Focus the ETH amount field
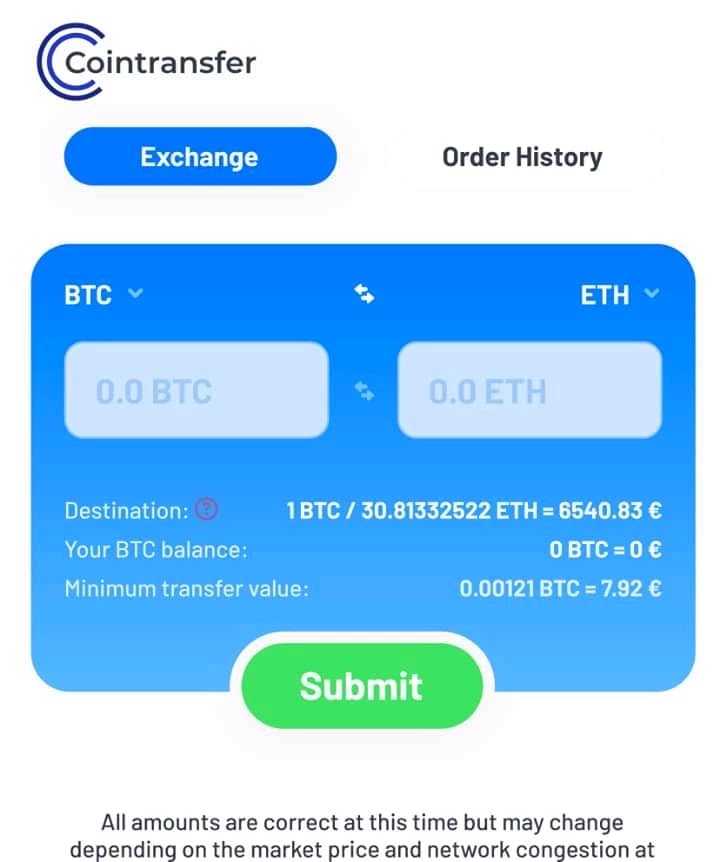 [529, 391]
